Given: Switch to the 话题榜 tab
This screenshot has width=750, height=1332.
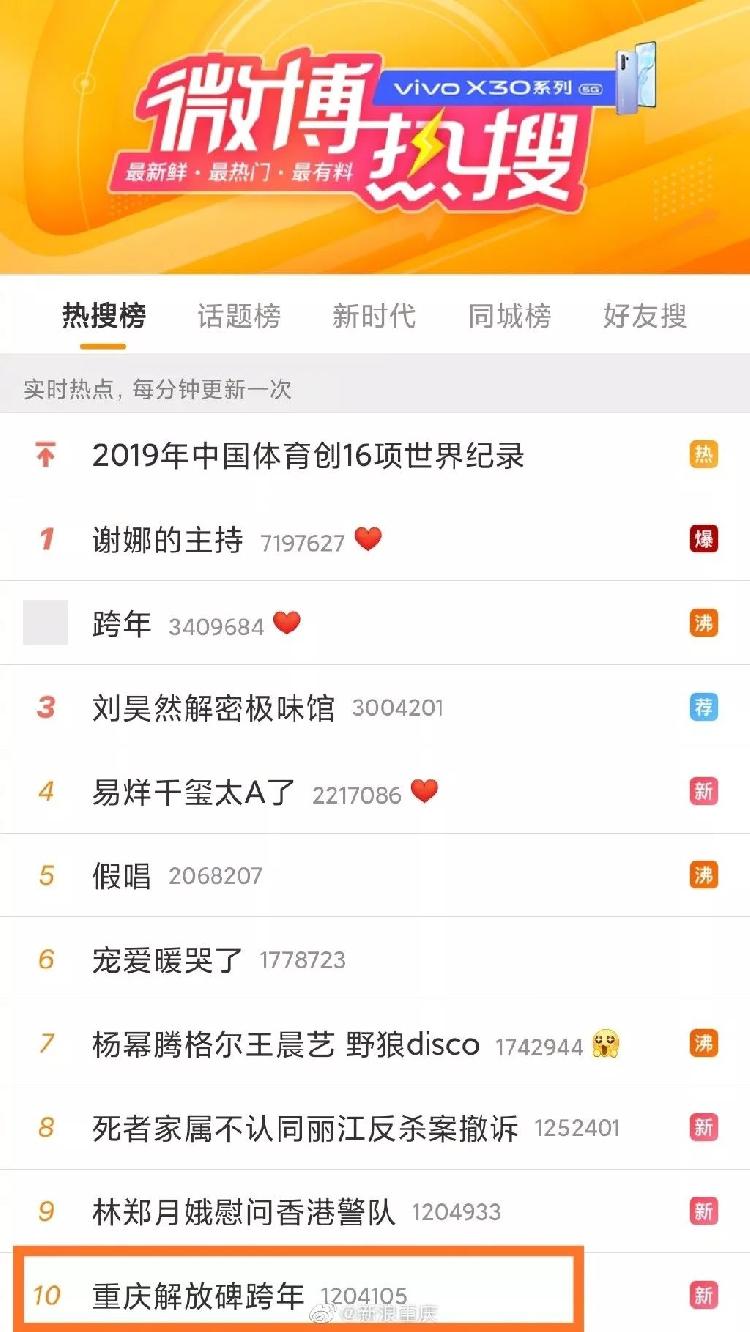Looking at the screenshot, I should (239, 317).
